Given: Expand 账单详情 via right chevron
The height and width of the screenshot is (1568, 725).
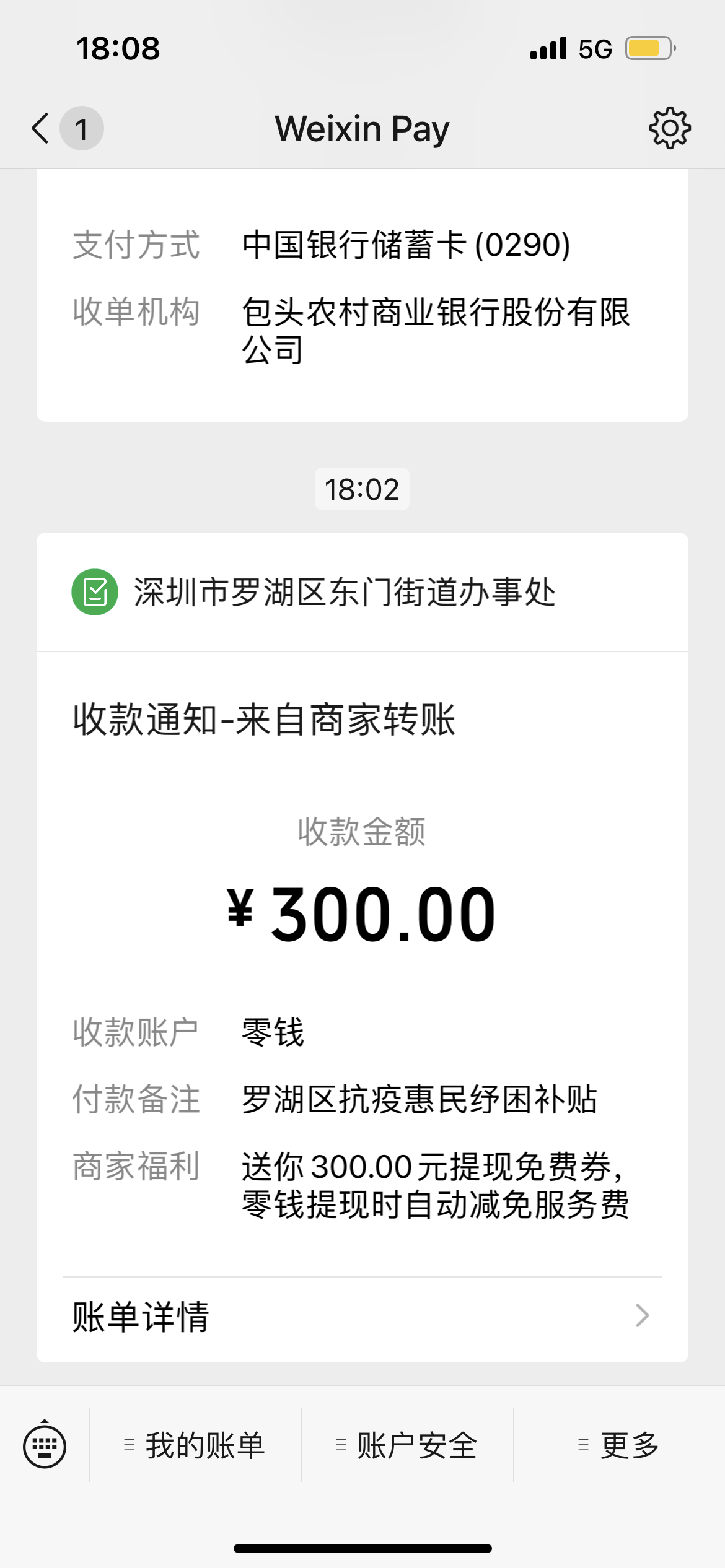Looking at the screenshot, I should (644, 1318).
